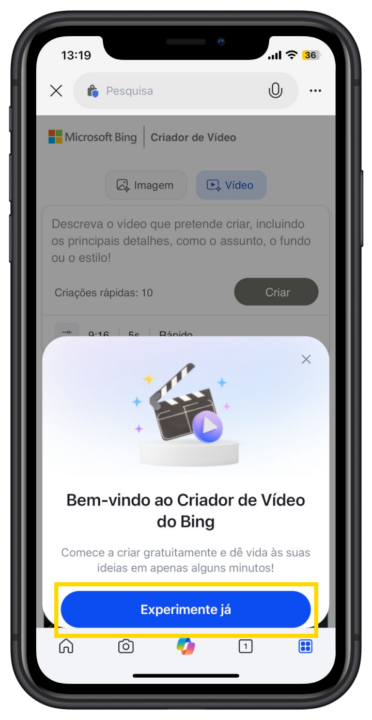Viewport: 372px width, 720px height.
Task: Dismiss the welcome dialog with the X
Action: click(306, 359)
